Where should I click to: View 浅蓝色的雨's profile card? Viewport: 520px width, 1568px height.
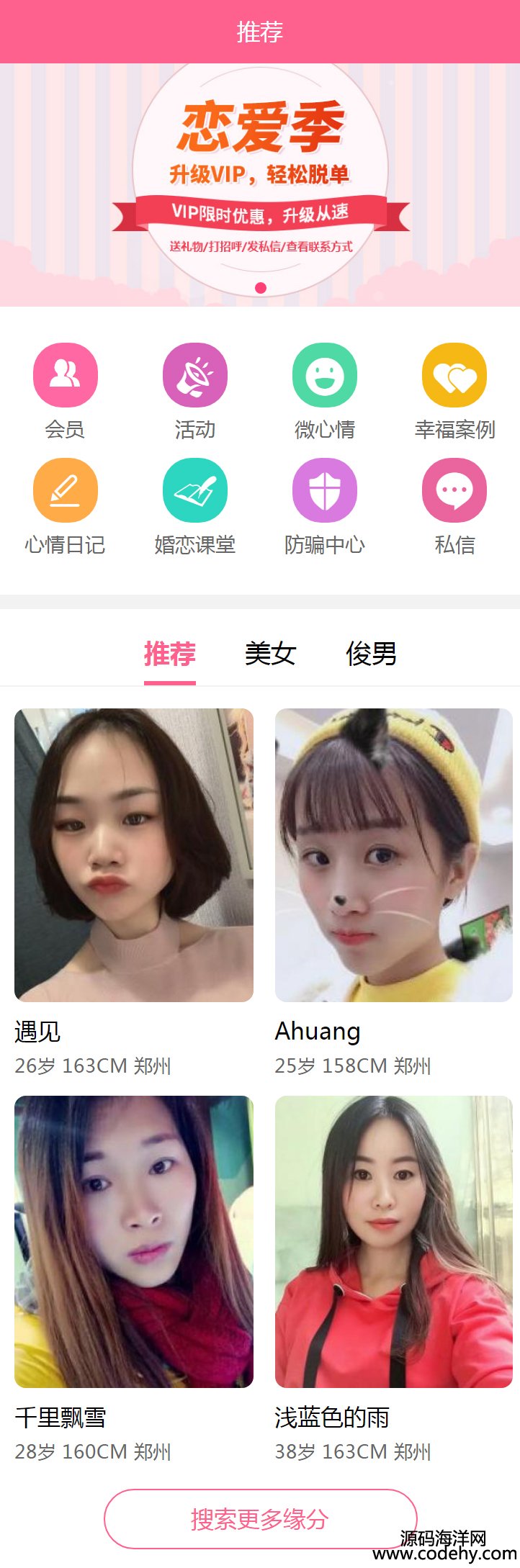pyautogui.click(x=394, y=1241)
